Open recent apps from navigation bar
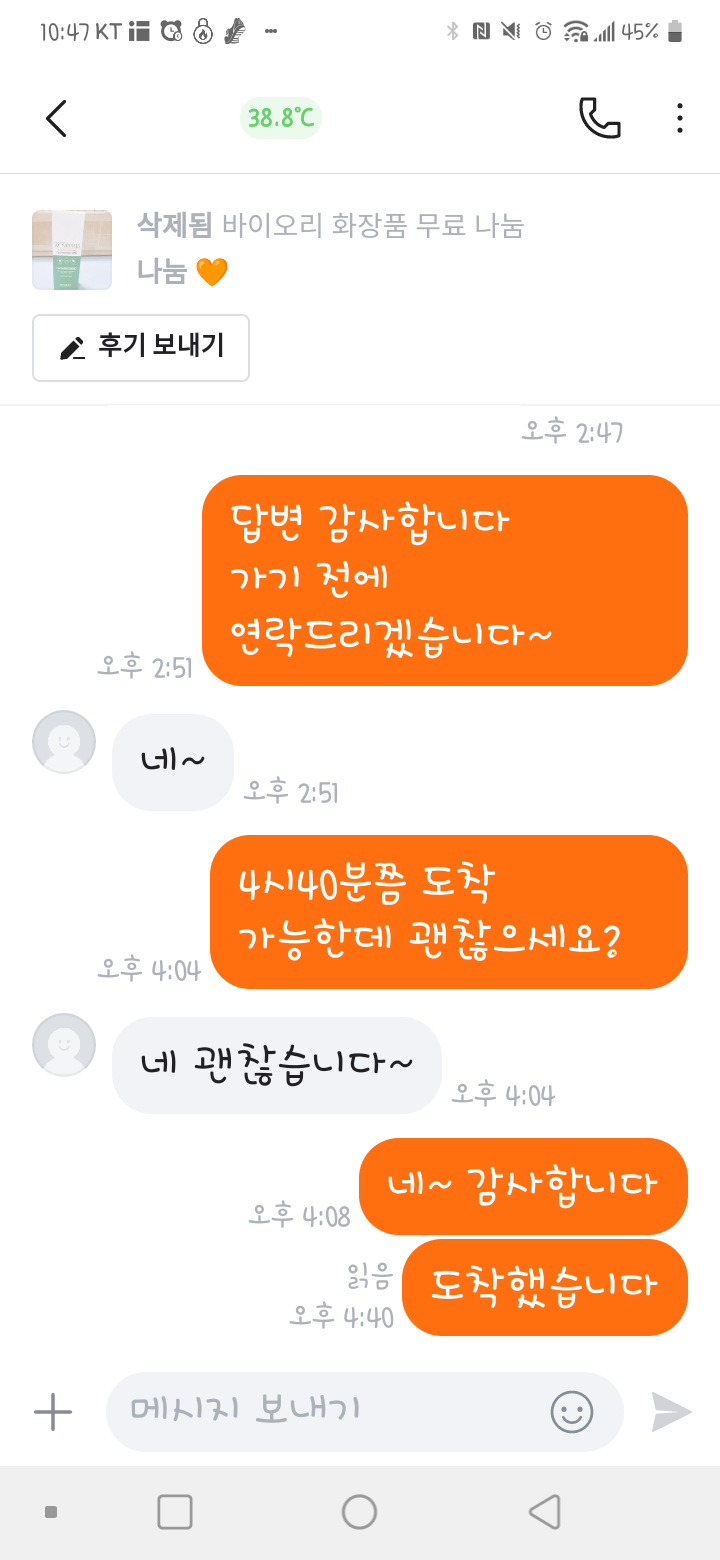 pos(175,1512)
